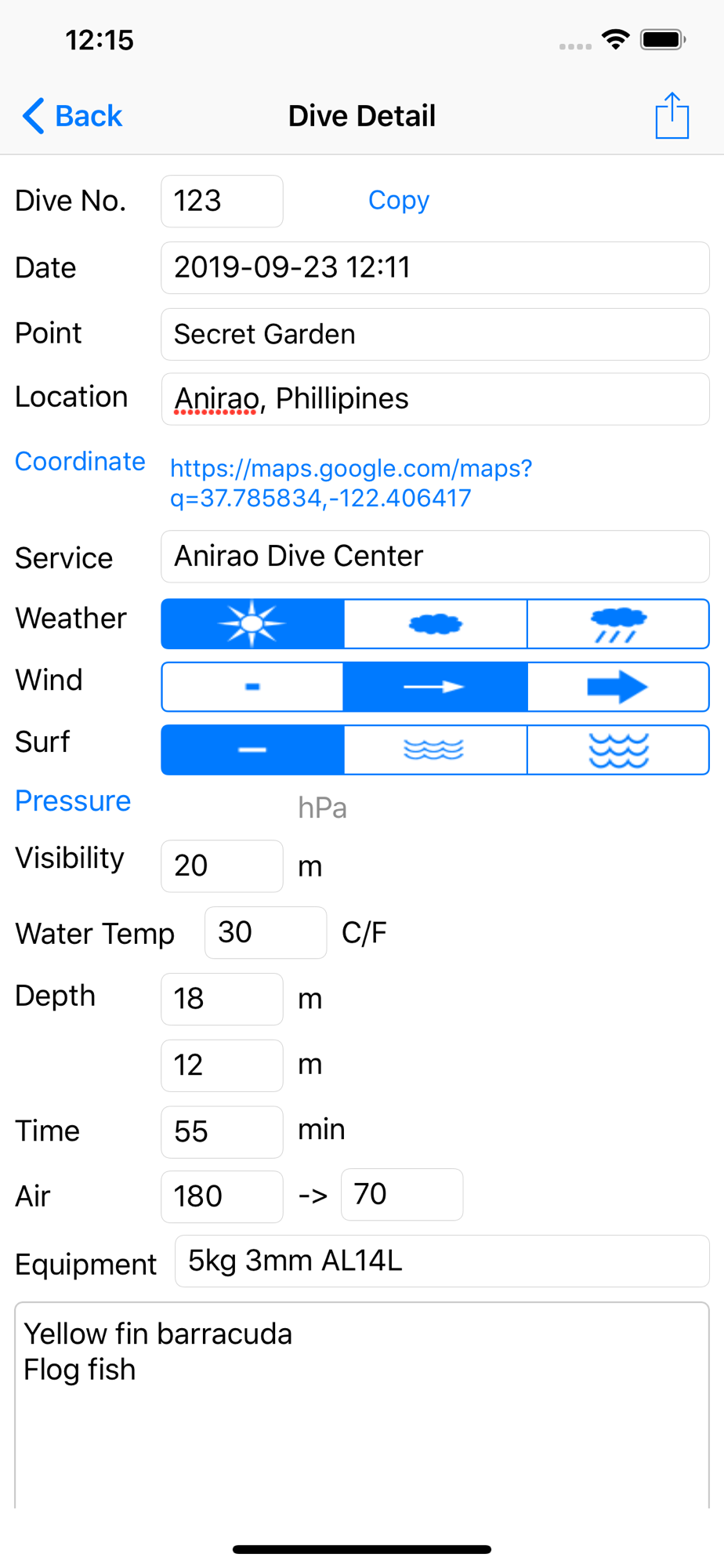Go back to the previous screen

click(72, 116)
